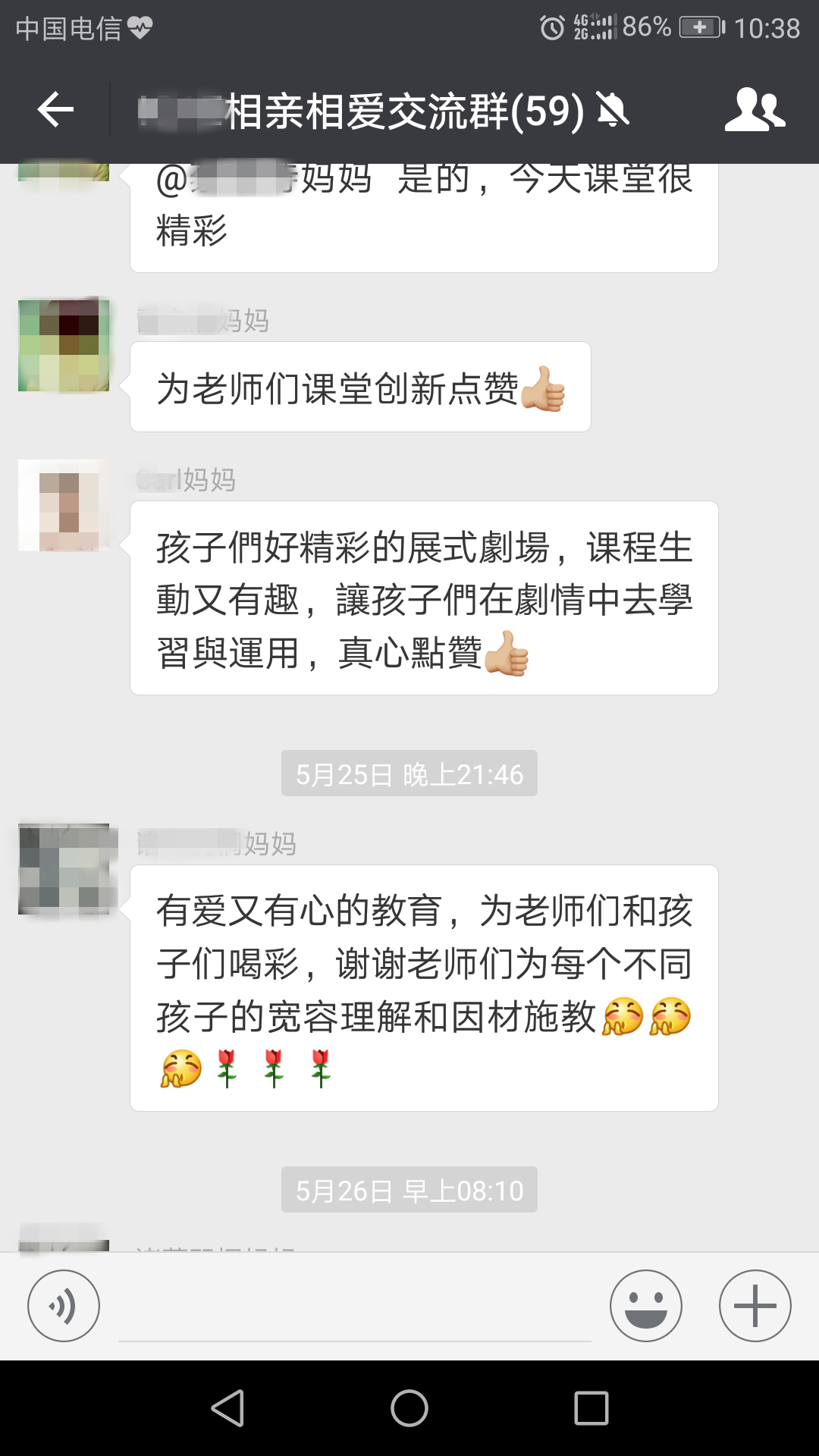This screenshot has height=1456, width=819.
Task: Open the plus attachment menu
Action: click(755, 1306)
